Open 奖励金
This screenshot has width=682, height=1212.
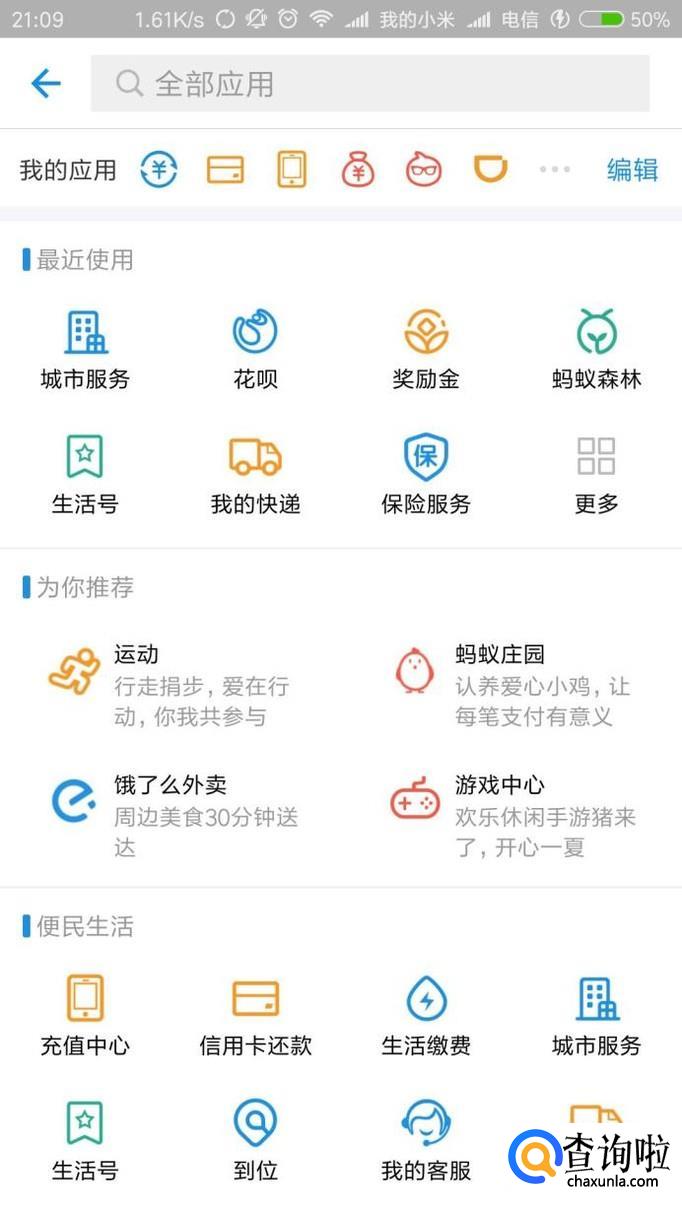[x=426, y=350]
